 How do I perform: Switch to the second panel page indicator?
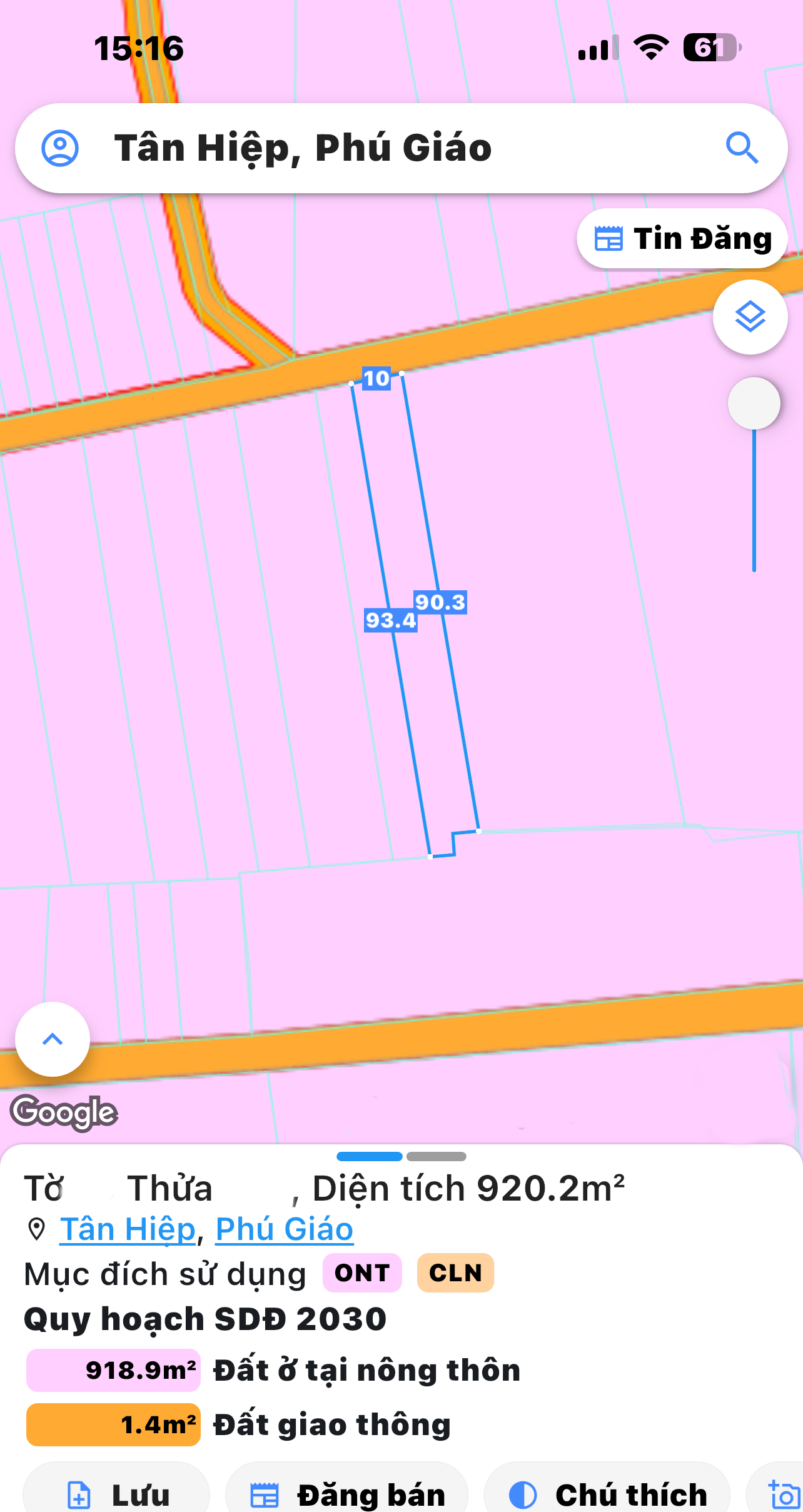point(437,1157)
